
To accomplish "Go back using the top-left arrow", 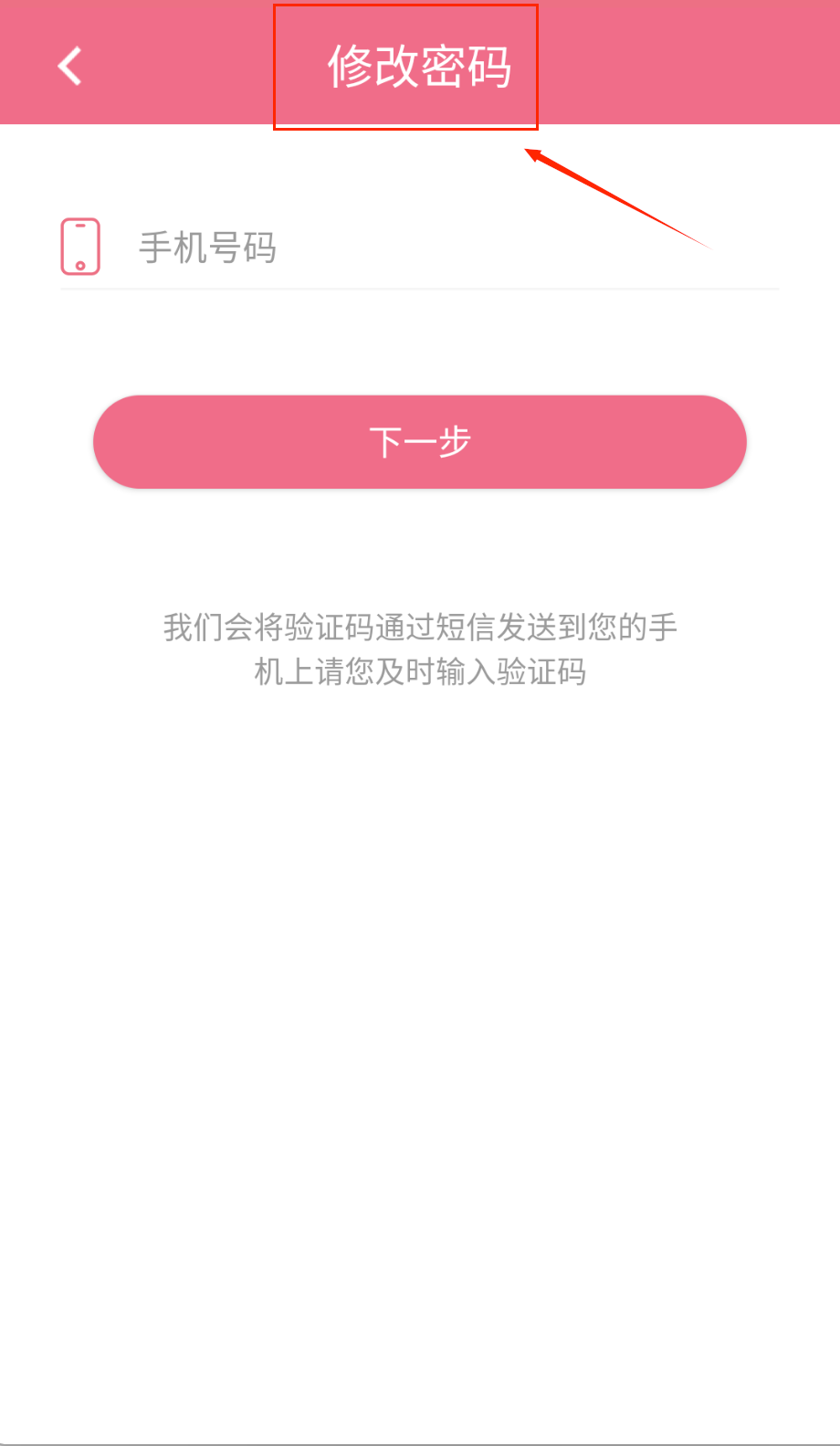I will click(x=69, y=66).
